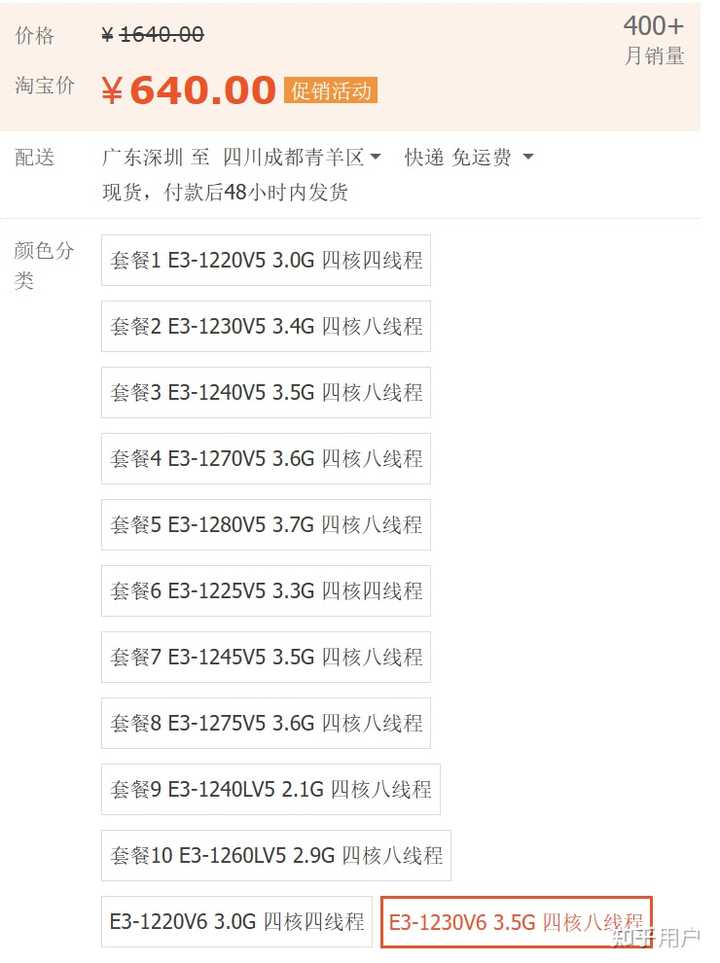Select 套餐10 E3-1260LV5 2.9G option

[276, 855]
